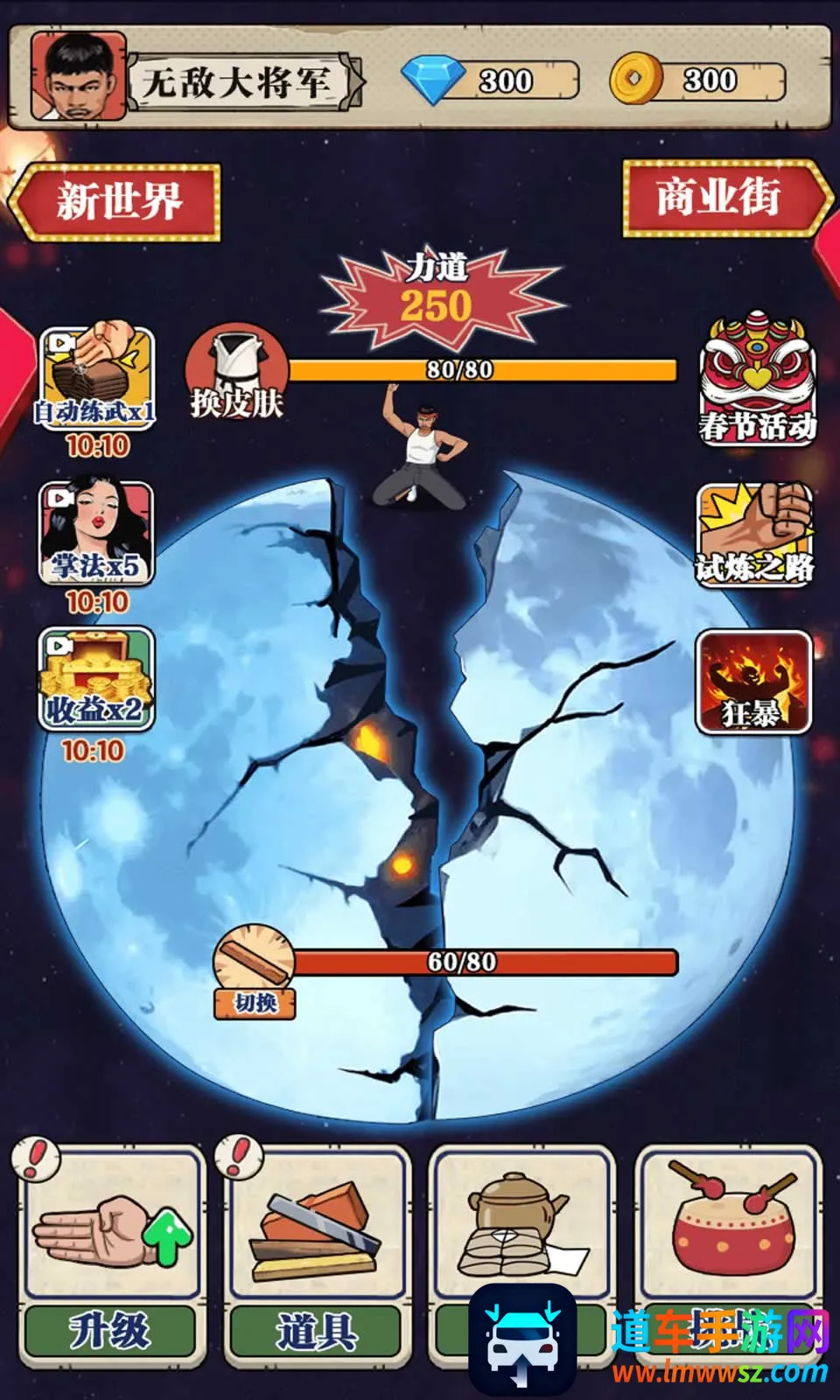This screenshot has height=1400, width=840.
Task: Trigger 狂暴 skill
Action: click(x=752, y=682)
